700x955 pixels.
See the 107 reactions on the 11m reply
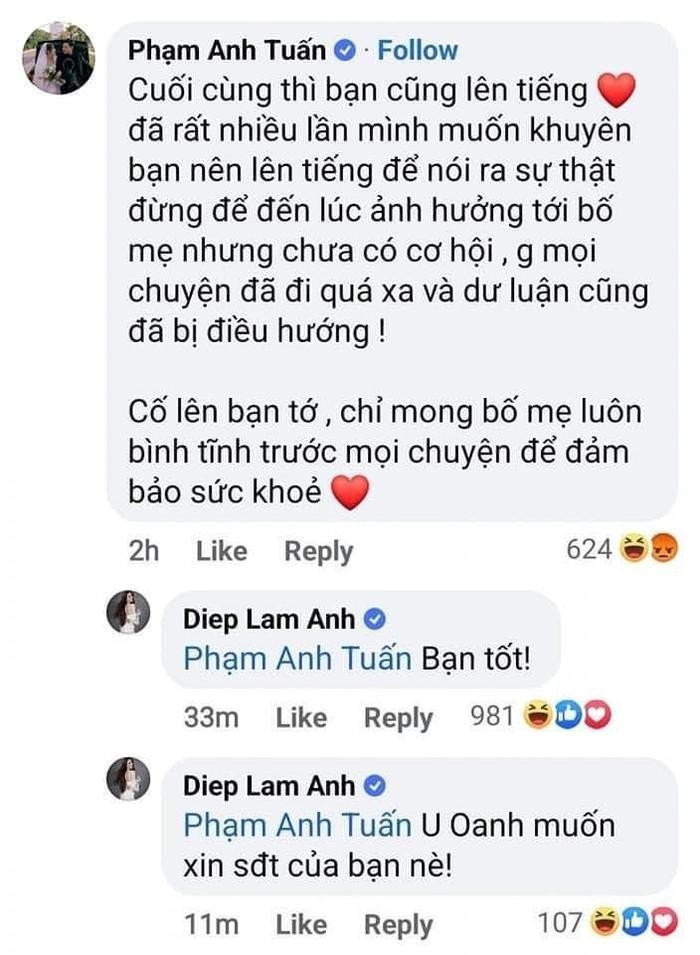tap(605, 924)
